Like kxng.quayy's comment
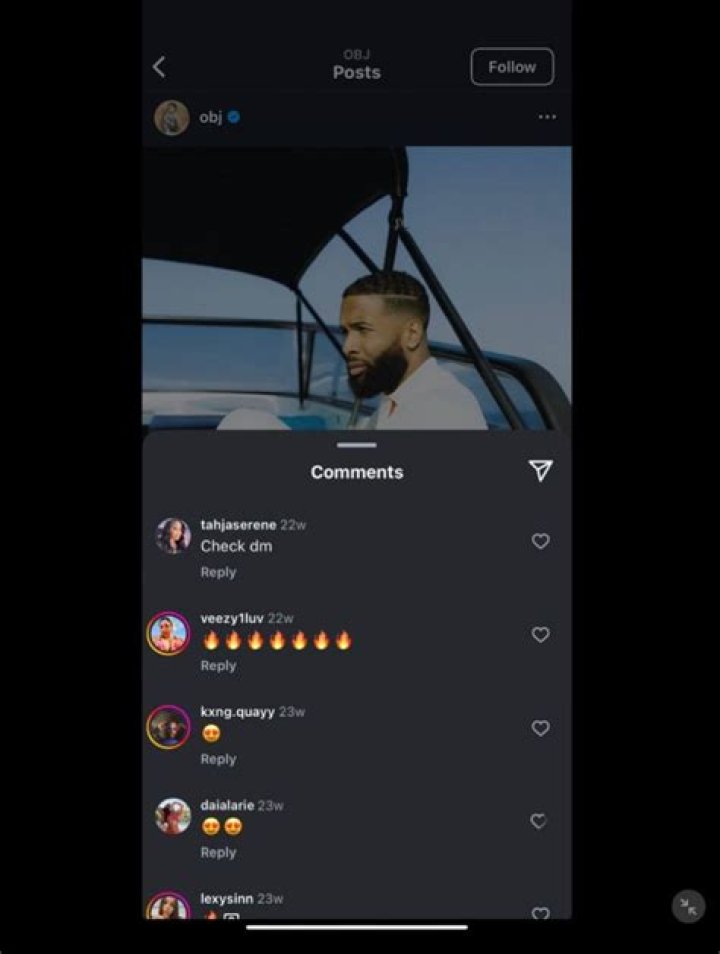This screenshot has width=720, height=954. 540,729
